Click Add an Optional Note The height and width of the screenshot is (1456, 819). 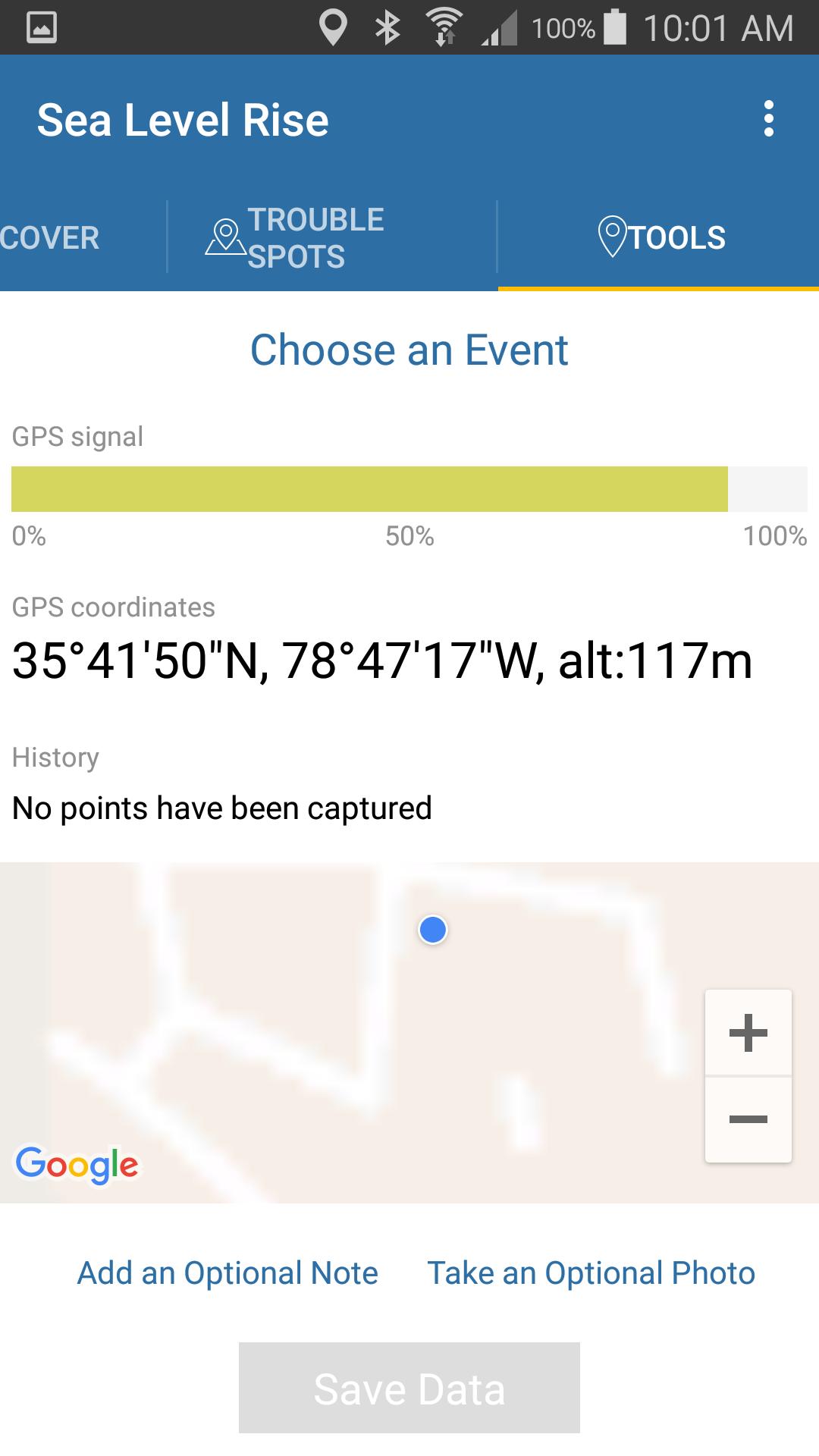point(227,1272)
